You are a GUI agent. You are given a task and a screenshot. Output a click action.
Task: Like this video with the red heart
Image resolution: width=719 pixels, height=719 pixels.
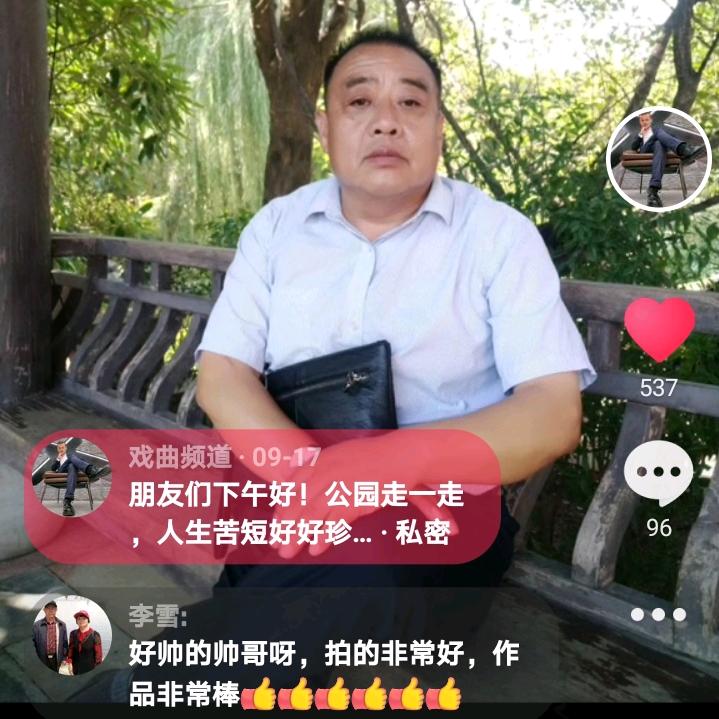pyautogui.click(x=659, y=329)
